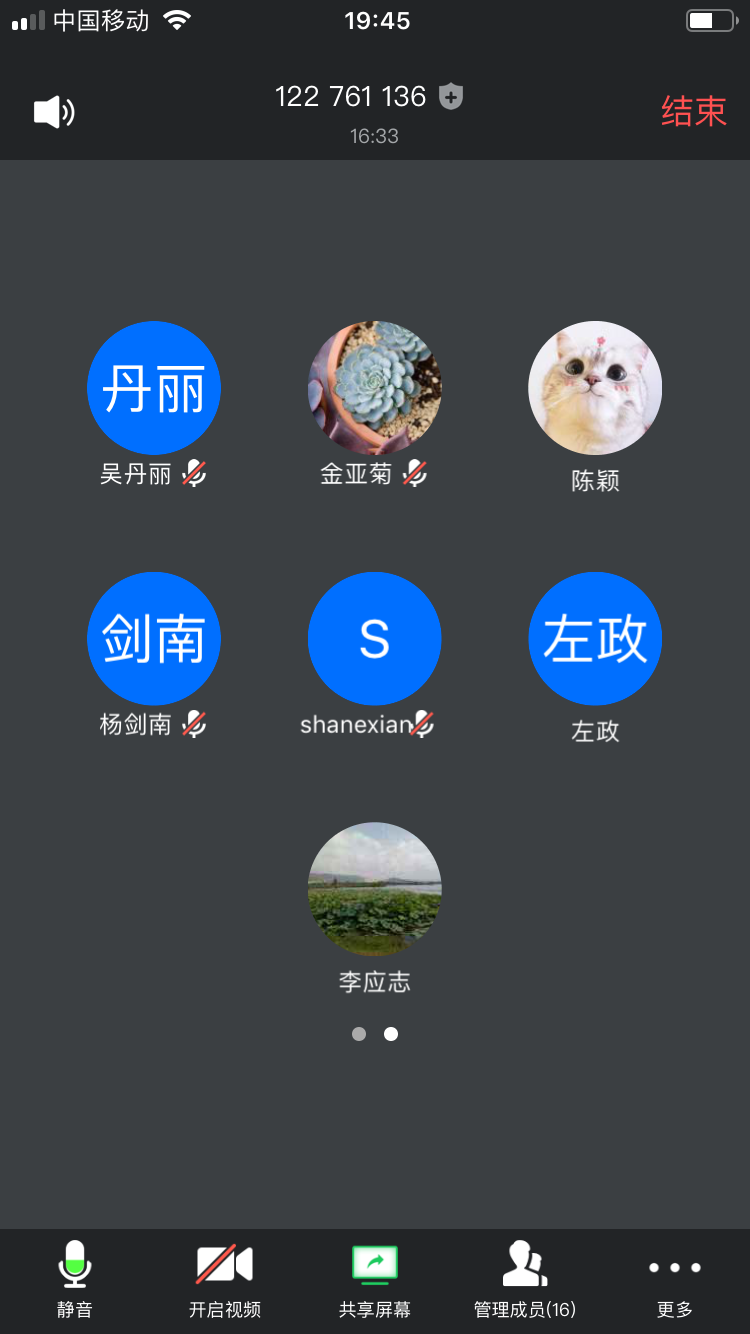Start screen sharing with 共享屏幕
This screenshot has width=750, height=1334.
(x=375, y=1278)
